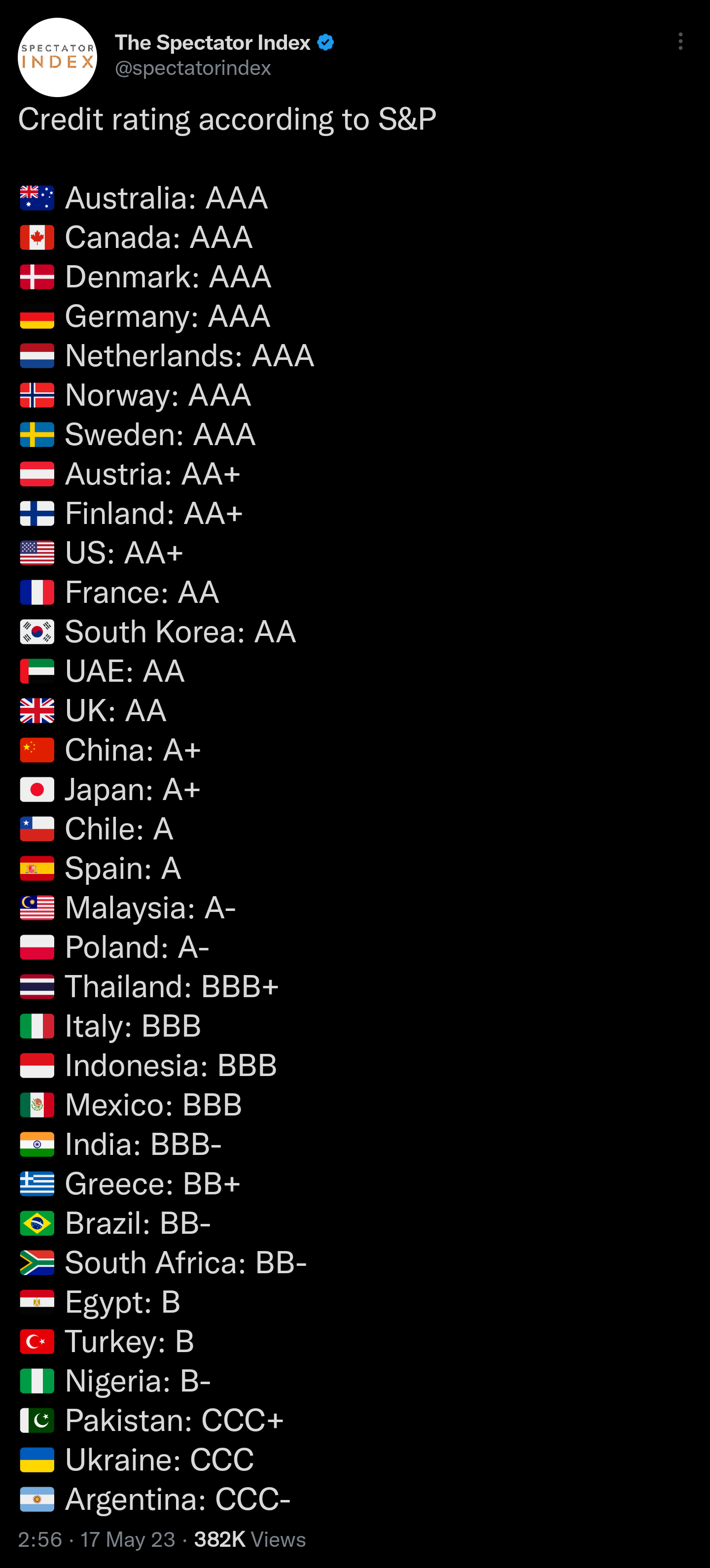Open the tweet's three-dot overflow menu

coord(680,41)
